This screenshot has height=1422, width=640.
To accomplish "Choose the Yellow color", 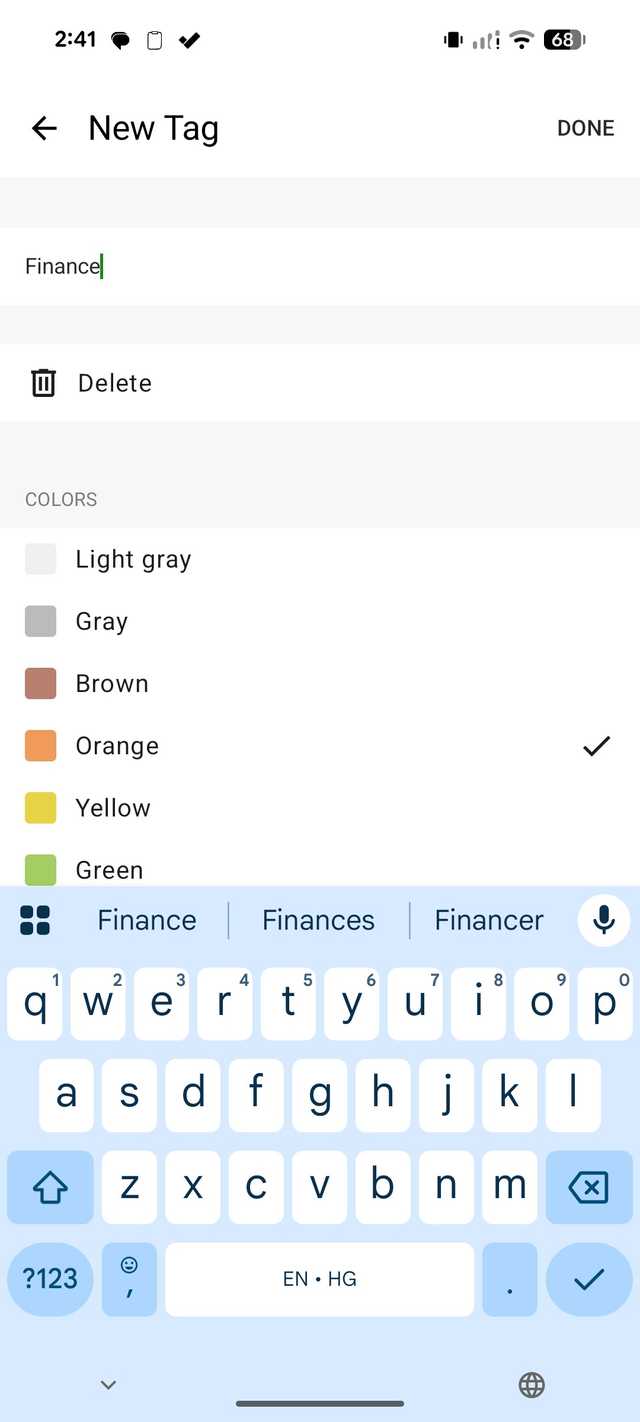I will point(112,808).
